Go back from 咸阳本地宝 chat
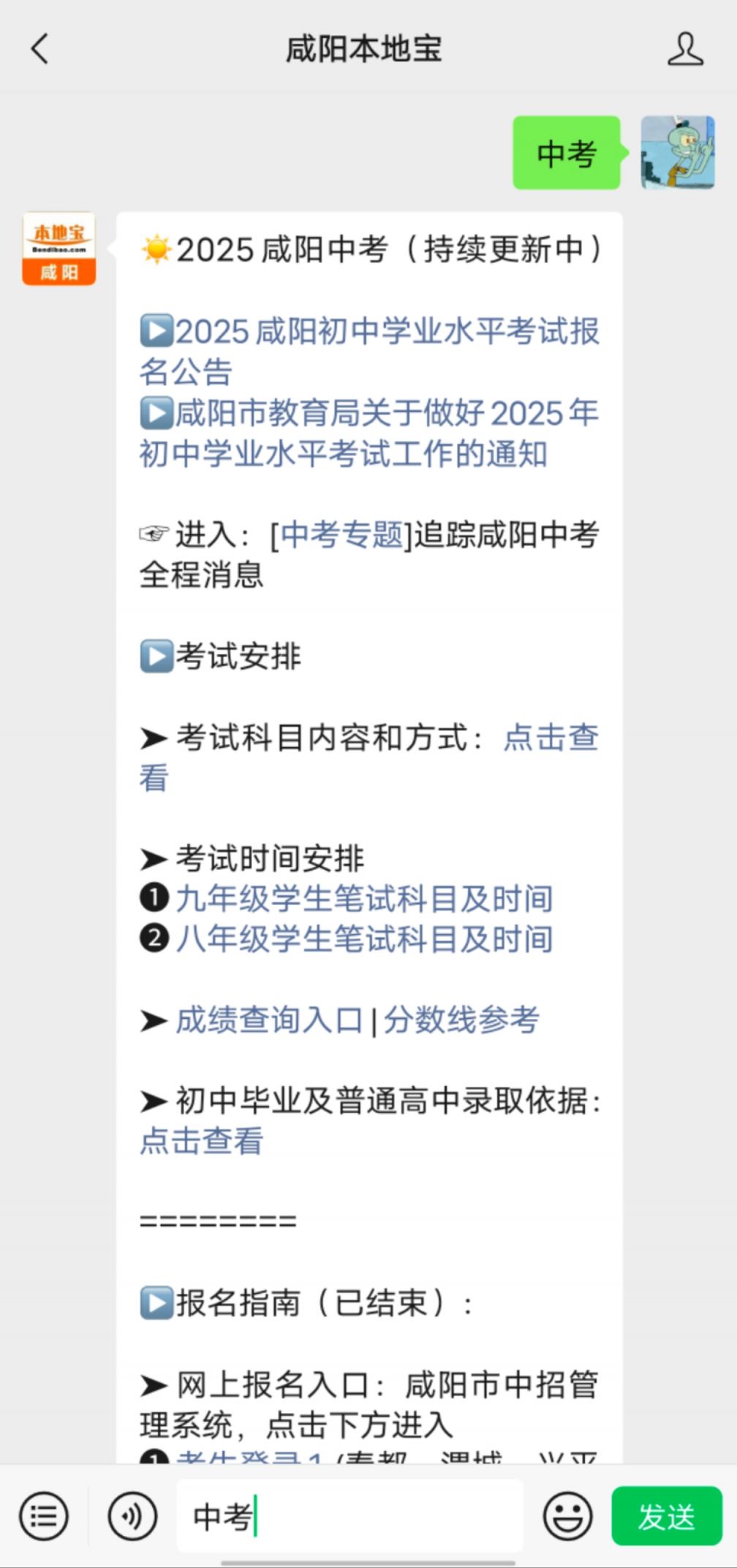 pos(39,49)
